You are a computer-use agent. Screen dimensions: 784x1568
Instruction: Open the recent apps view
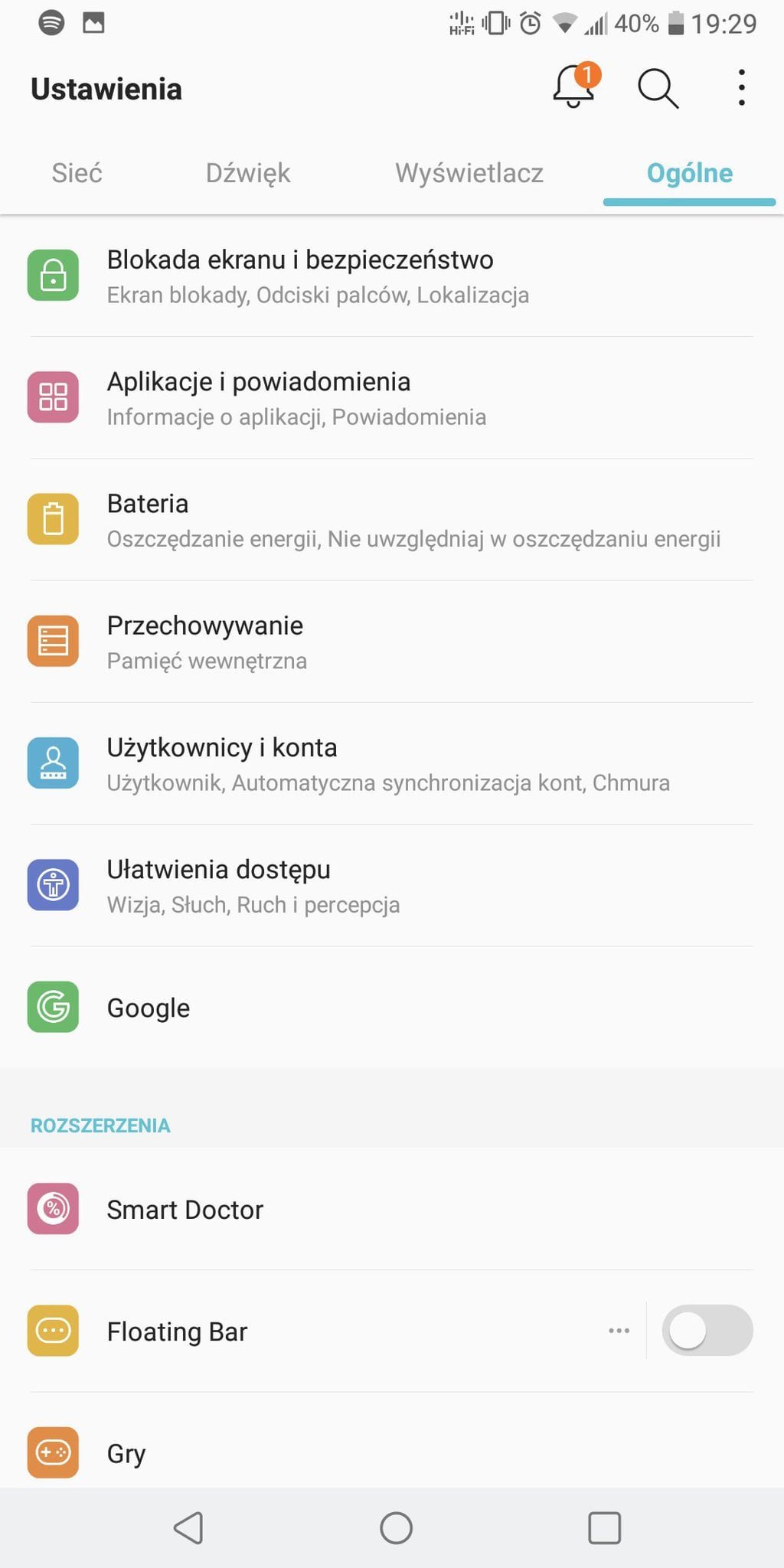pos(604,1527)
